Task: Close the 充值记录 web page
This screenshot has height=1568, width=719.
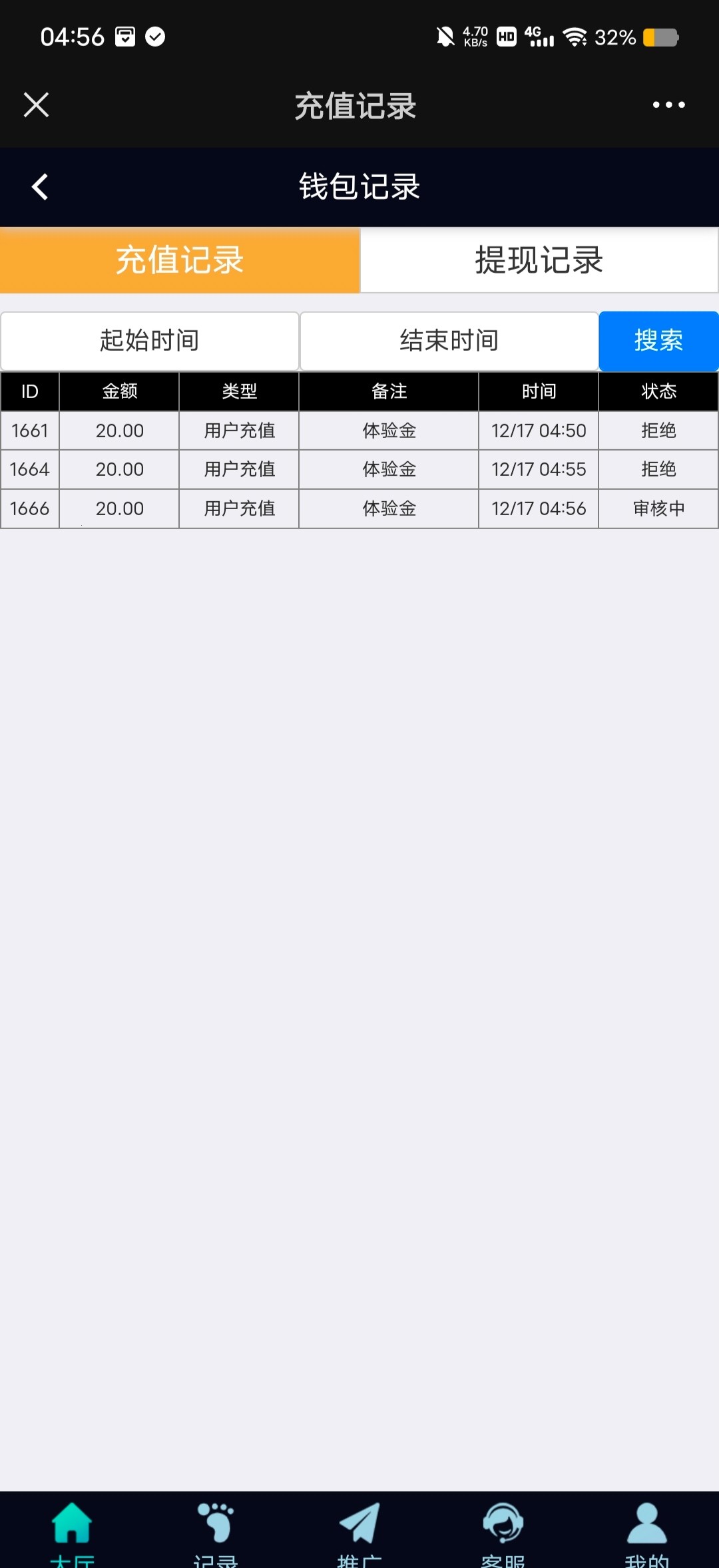Action: [x=37, y=104]
